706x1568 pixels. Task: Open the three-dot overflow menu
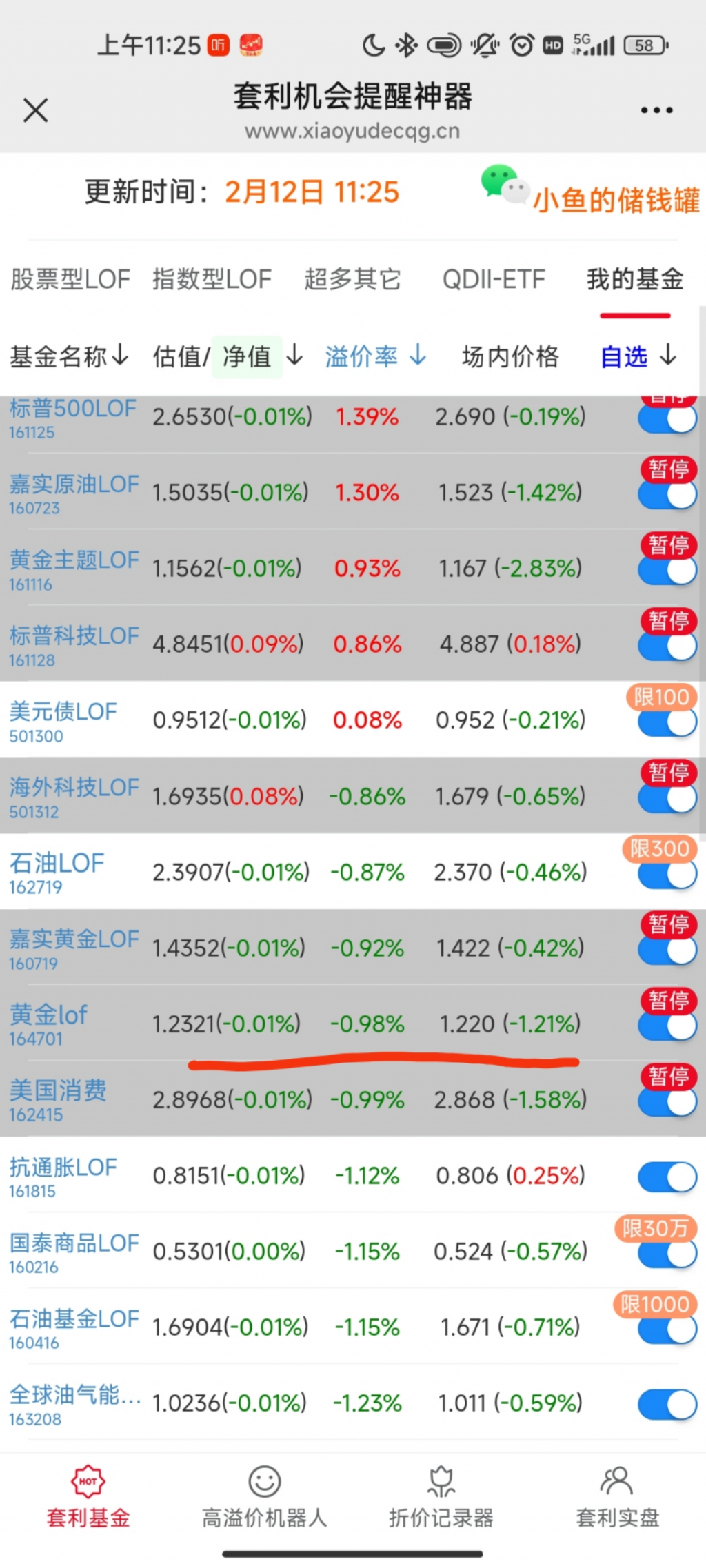coord(656,110)
